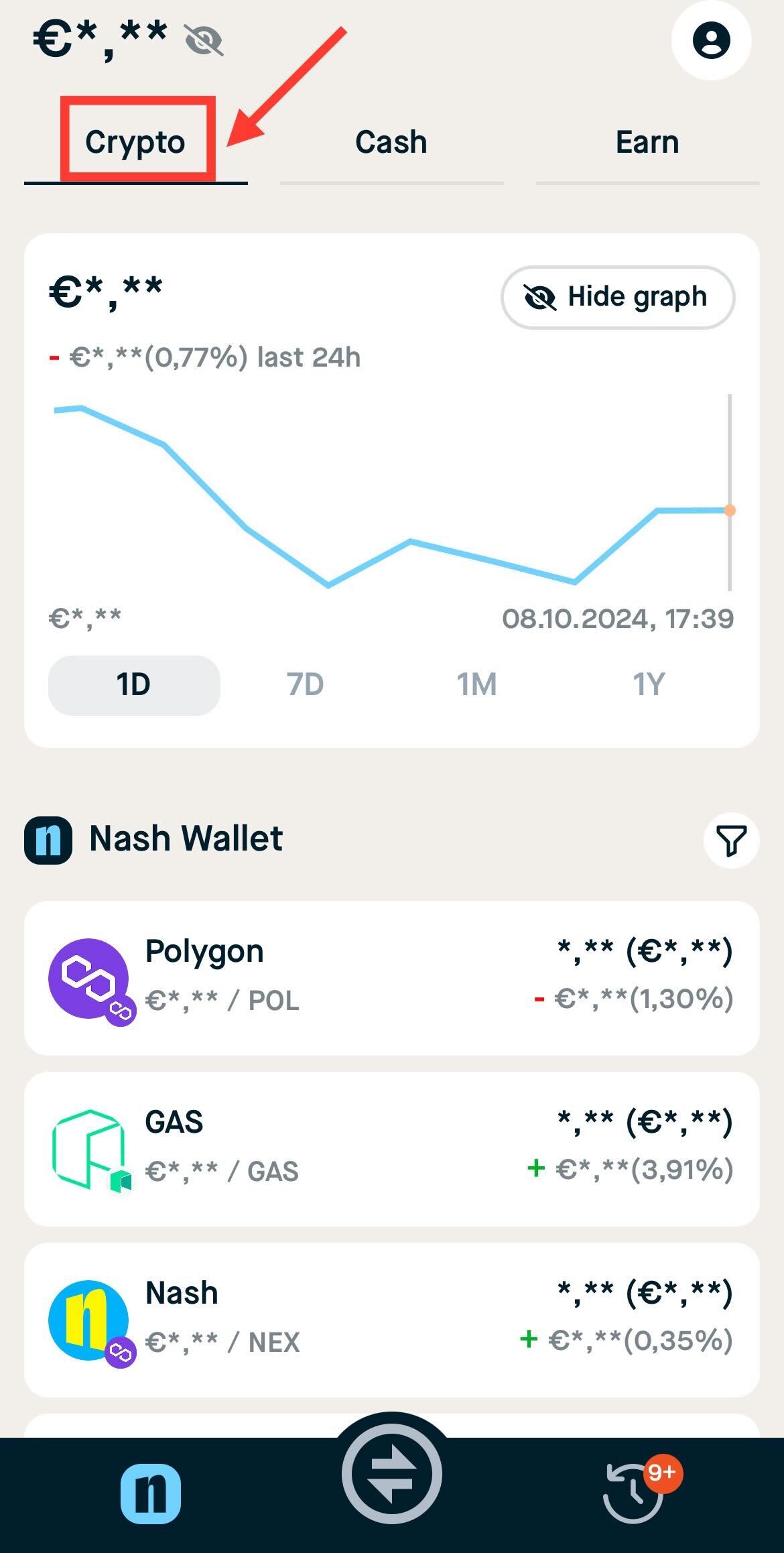This screenshot has width=784, height=1553.
Task: Switch to the Cash tab
Action: pyautogui.click(x=391, y=142)
